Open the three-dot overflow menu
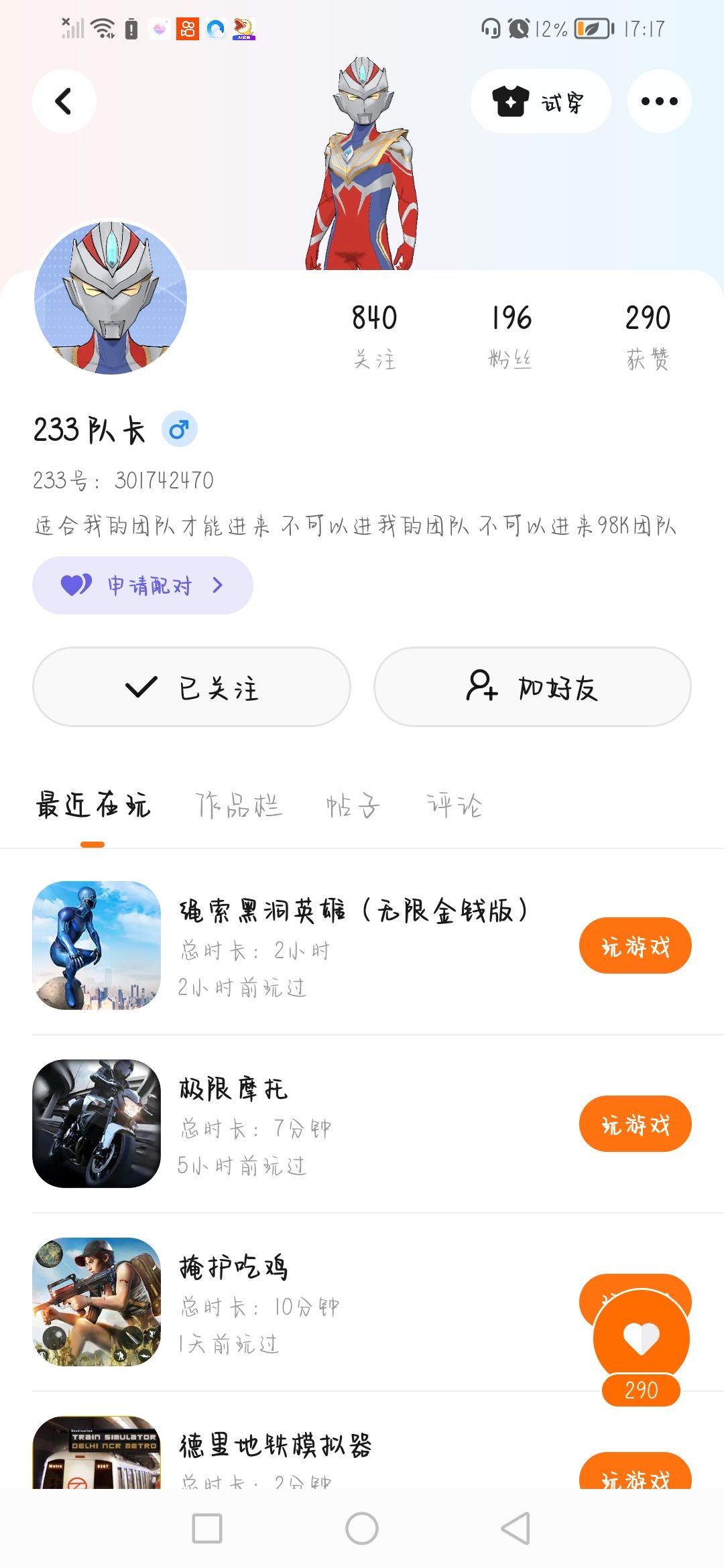This screenshot has width=724, height=1568. point(659,101)
